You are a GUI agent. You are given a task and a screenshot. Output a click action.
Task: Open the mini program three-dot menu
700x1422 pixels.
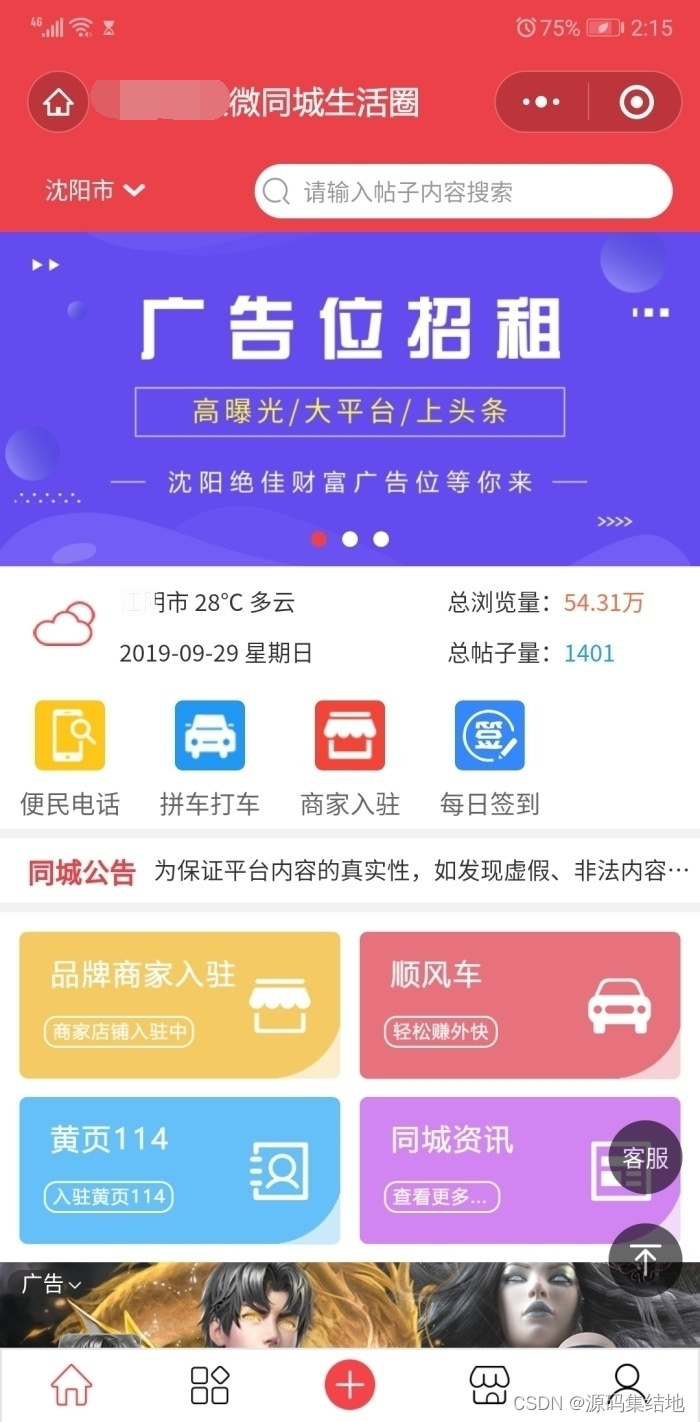(541, 102)
